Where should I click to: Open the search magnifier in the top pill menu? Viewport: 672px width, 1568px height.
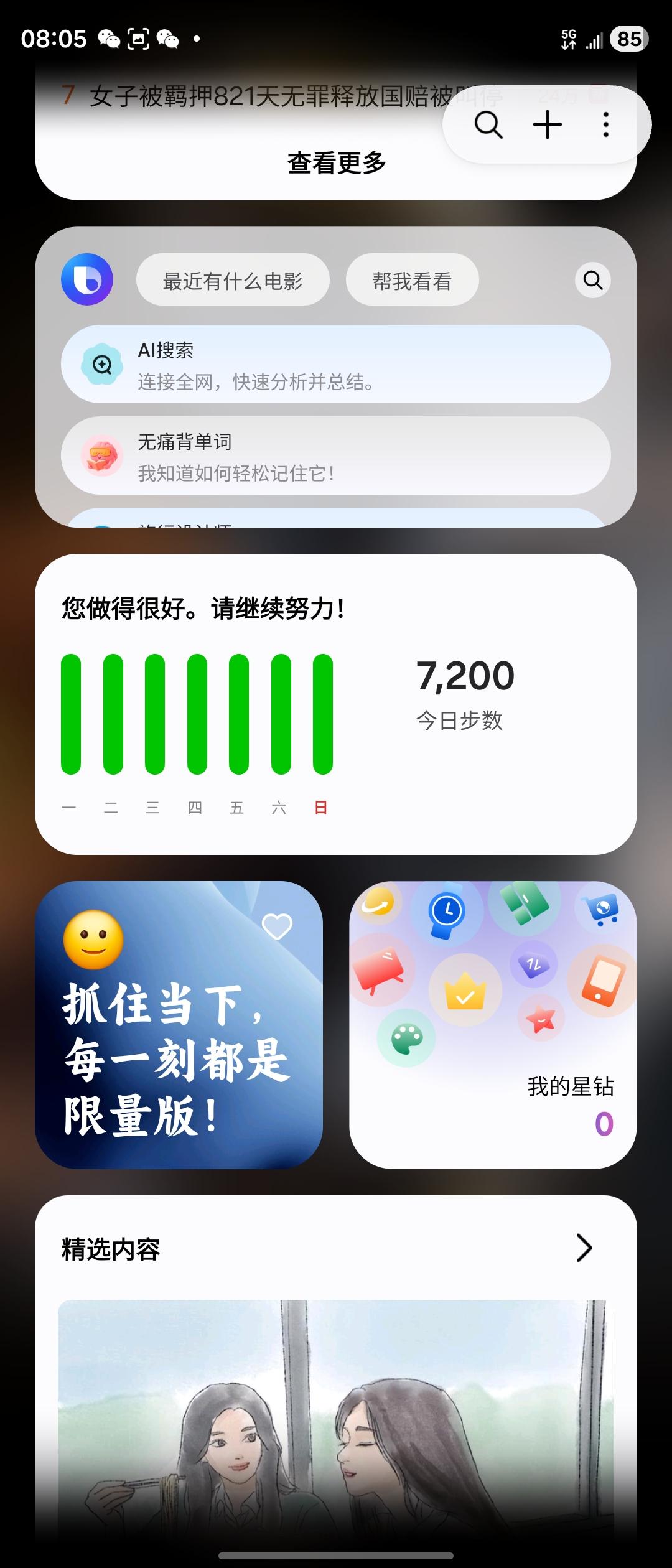(488, 124)
